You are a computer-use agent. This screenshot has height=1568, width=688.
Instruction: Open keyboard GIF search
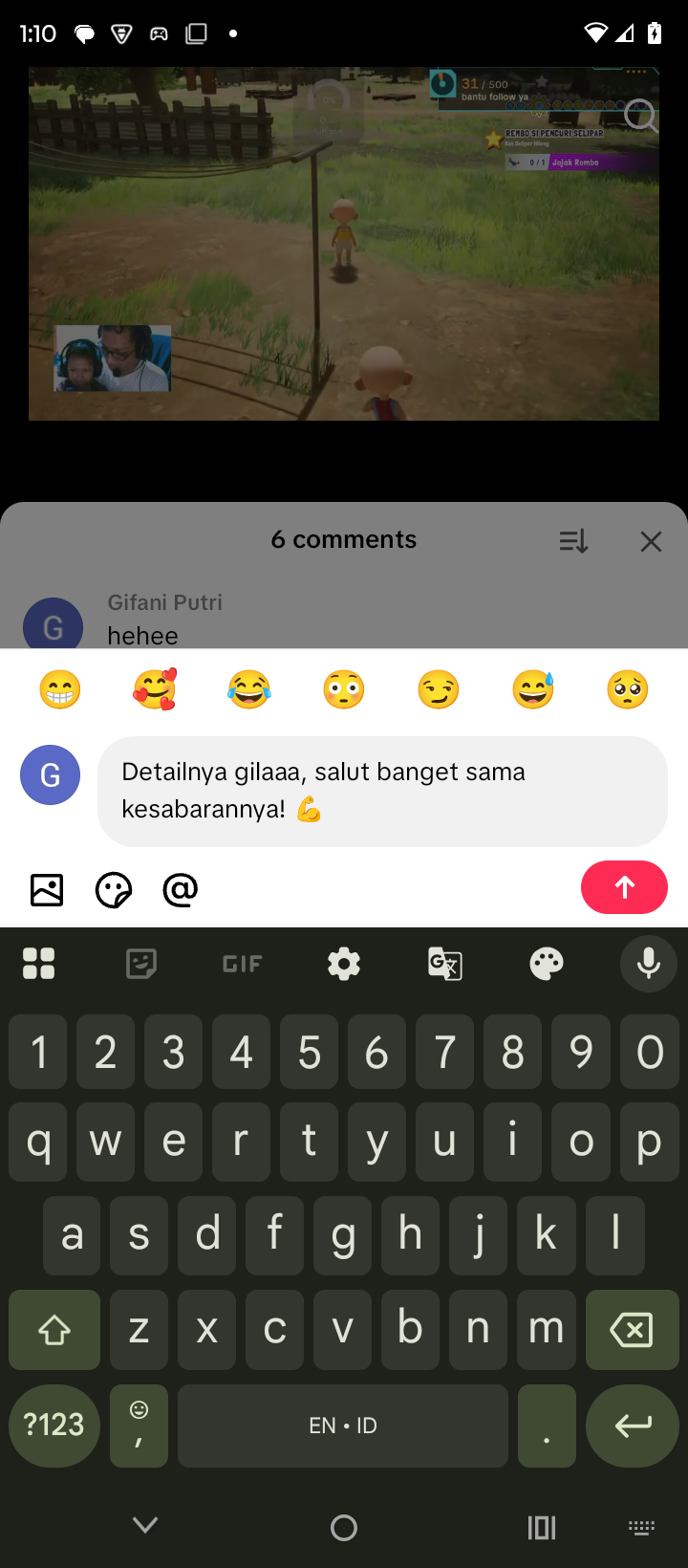point(242,964)
